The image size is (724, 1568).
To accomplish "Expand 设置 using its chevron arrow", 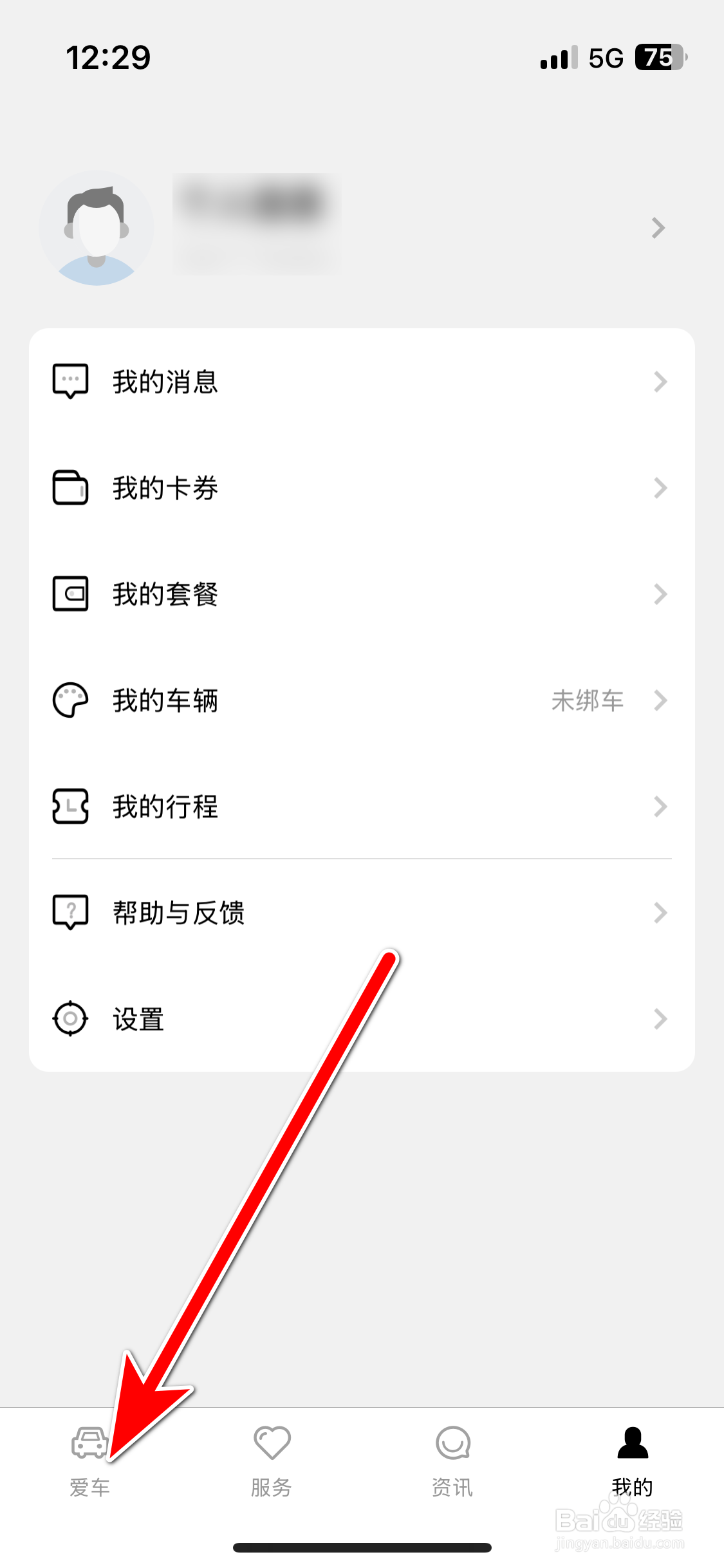I will [660, 1019].
